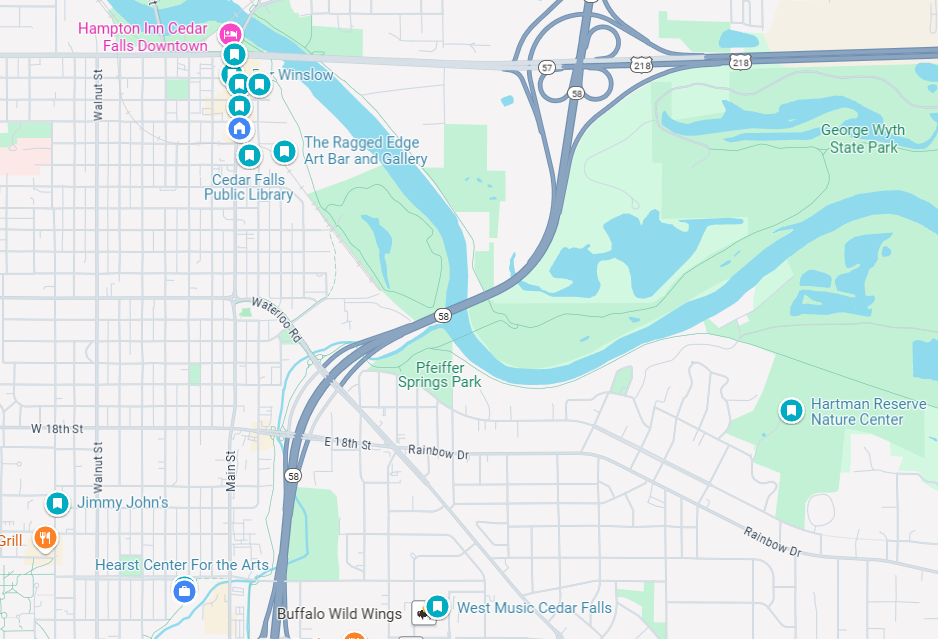
Task: Select the home location pin on Main St
Action: [x=239, y=128]
